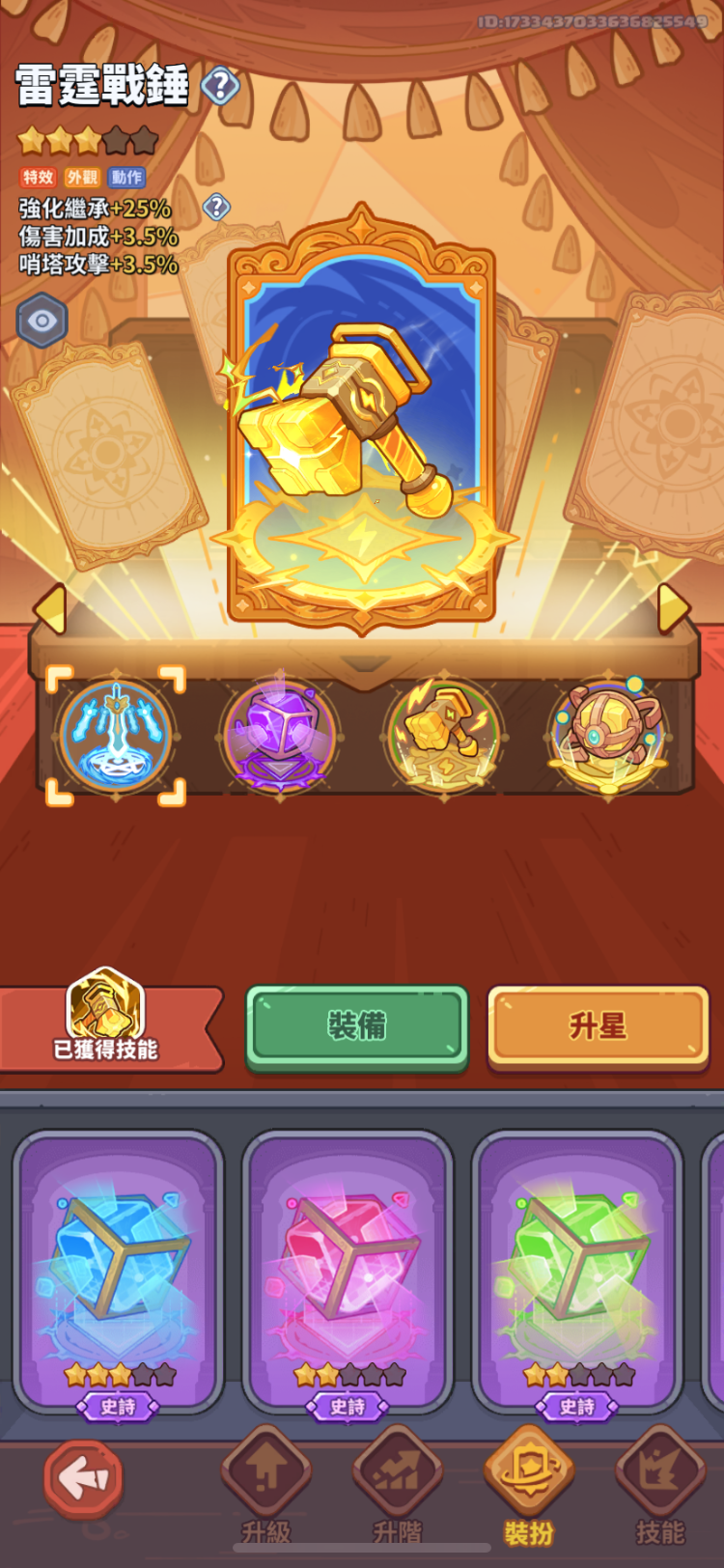
Task: Toggle the eye visibility icon
Action: [x=42, y=322]
